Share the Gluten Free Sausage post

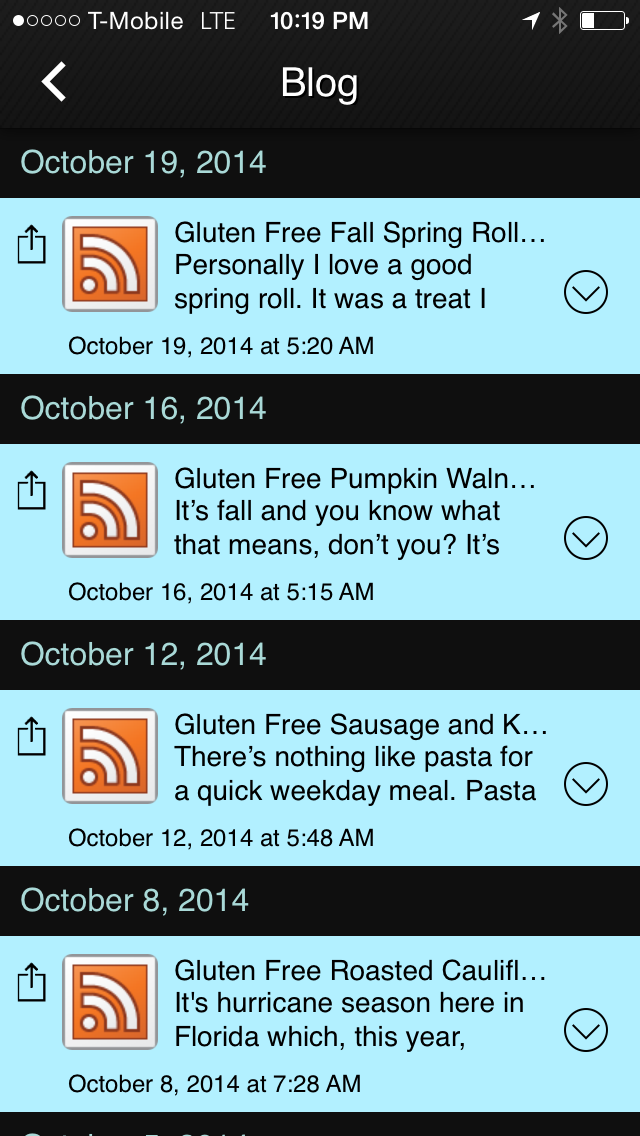(32, 737)
